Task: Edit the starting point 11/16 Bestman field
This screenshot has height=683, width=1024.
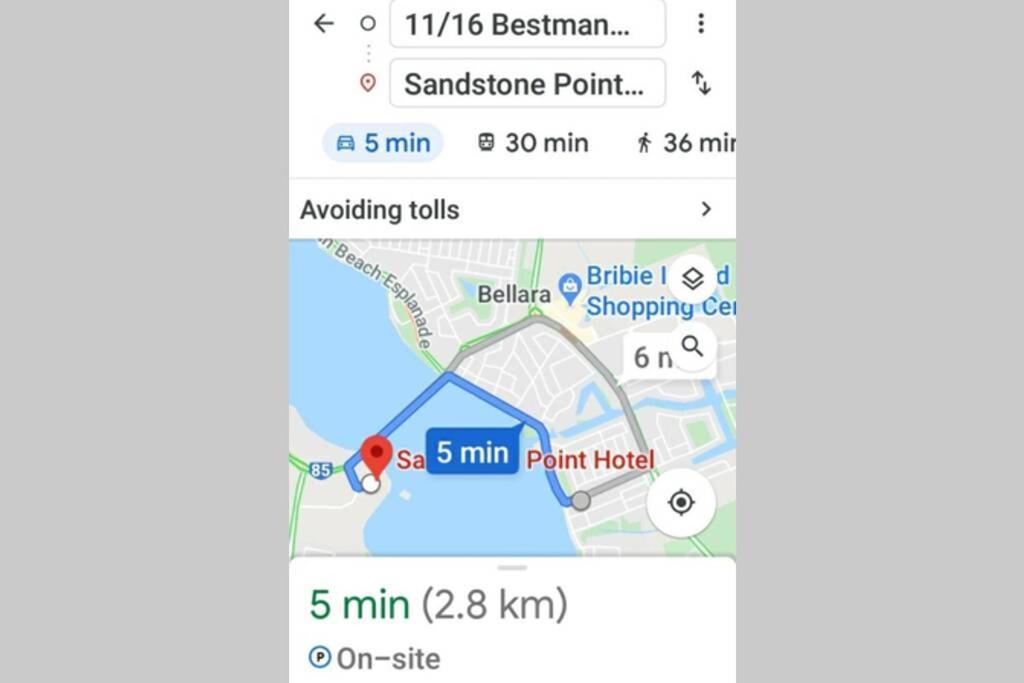Action: tap(526, 25)
